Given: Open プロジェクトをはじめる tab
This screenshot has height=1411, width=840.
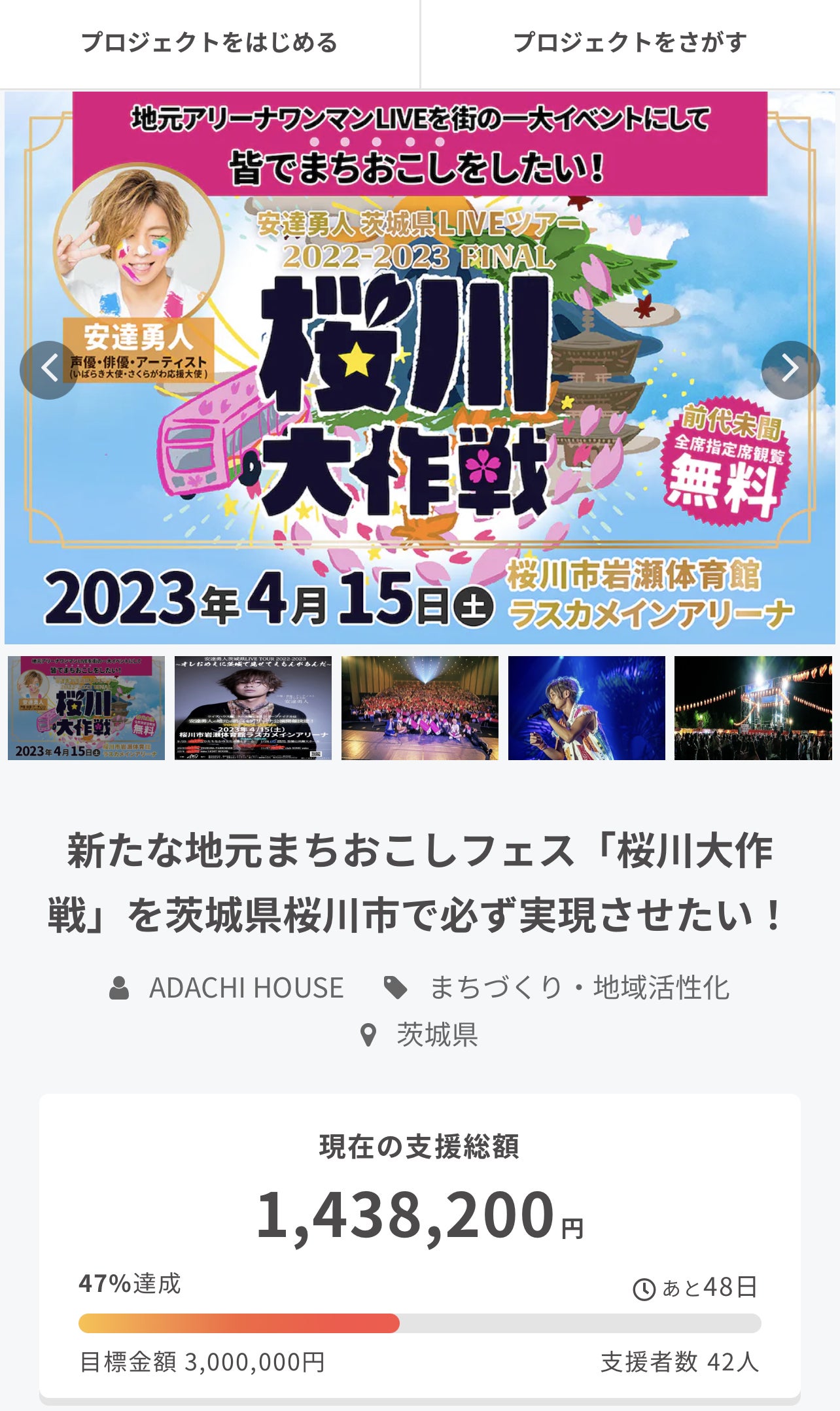Looking at the screenshot, I should coord(209,43).
